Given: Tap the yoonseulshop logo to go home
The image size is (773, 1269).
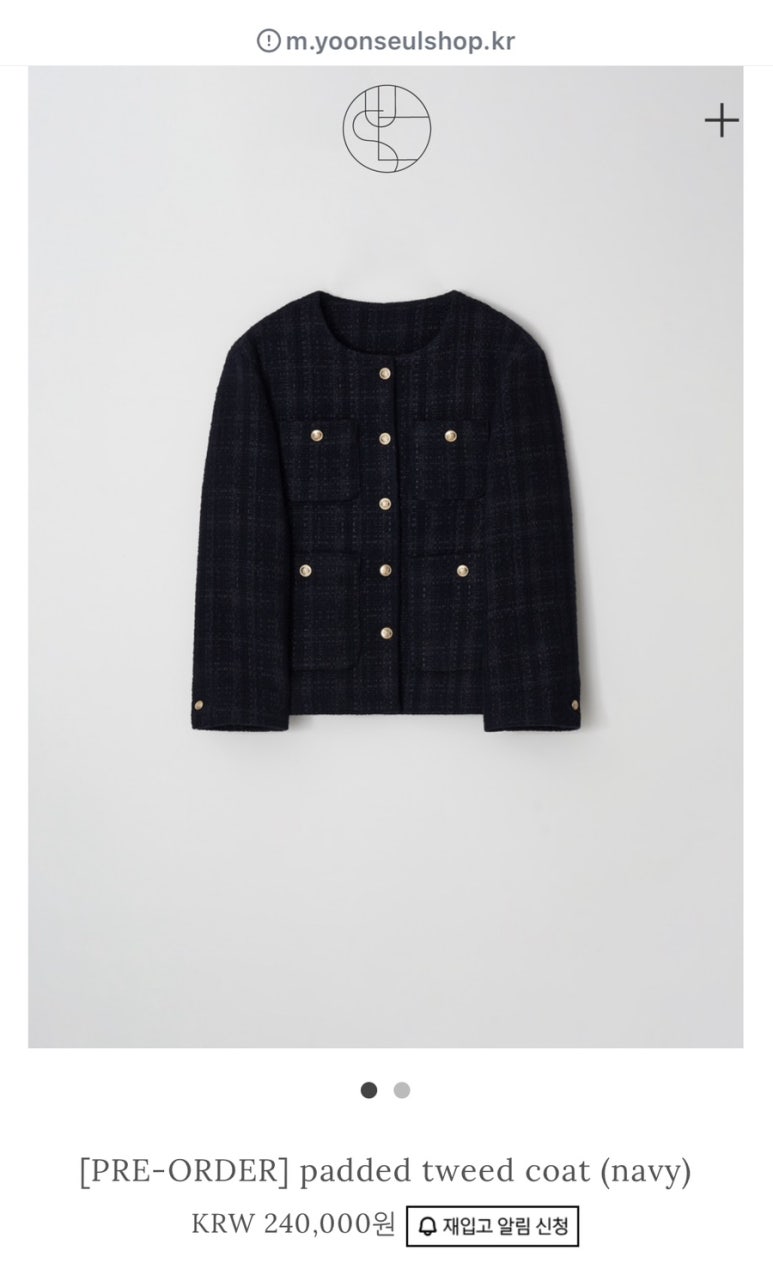Looking at the screenshot, I should click(386, 128).
